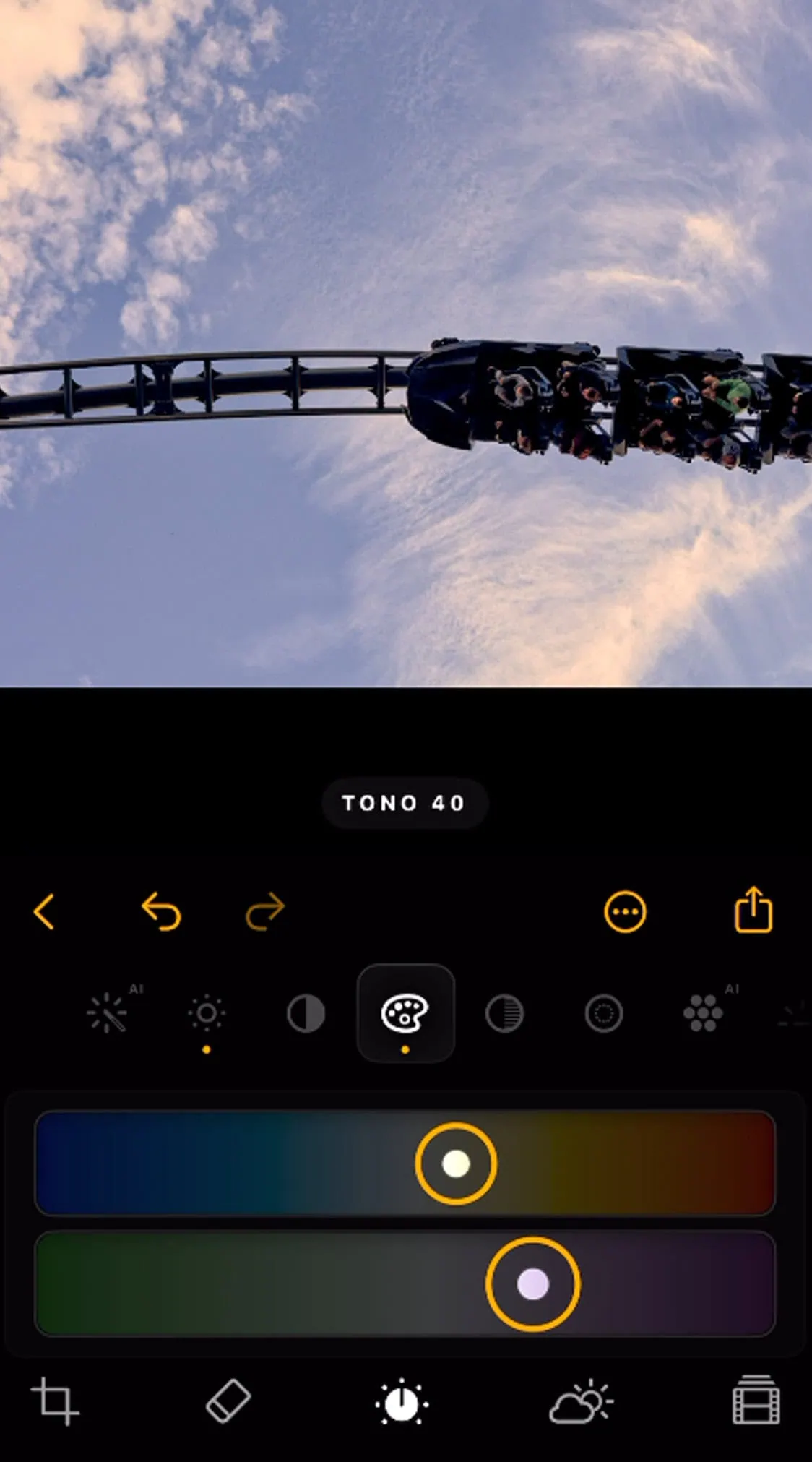This screenshot has width=812, height=1462.
Task: Switch to the eraser tool tab
Action: [x=228, y=1401]
